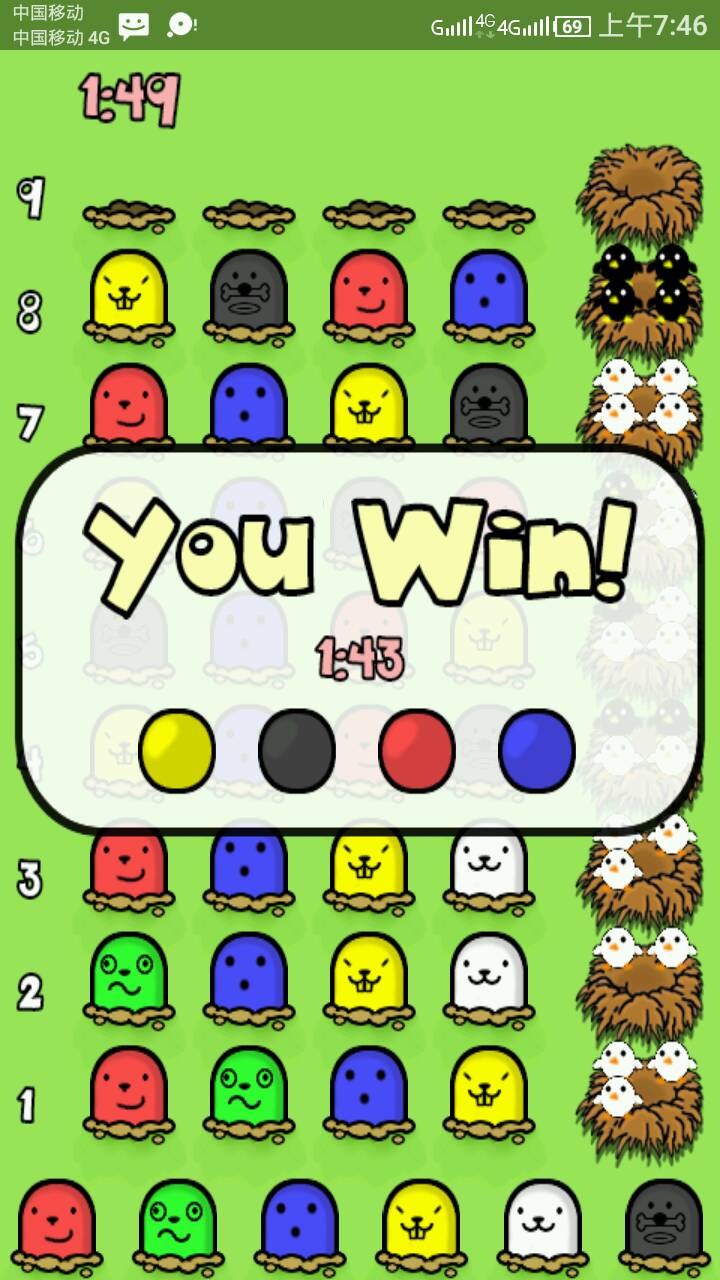The width and height of the screenshot is (720, 1280).
Task: Select the black mole in the bottom palette
Action: [x=663, y=1222]
